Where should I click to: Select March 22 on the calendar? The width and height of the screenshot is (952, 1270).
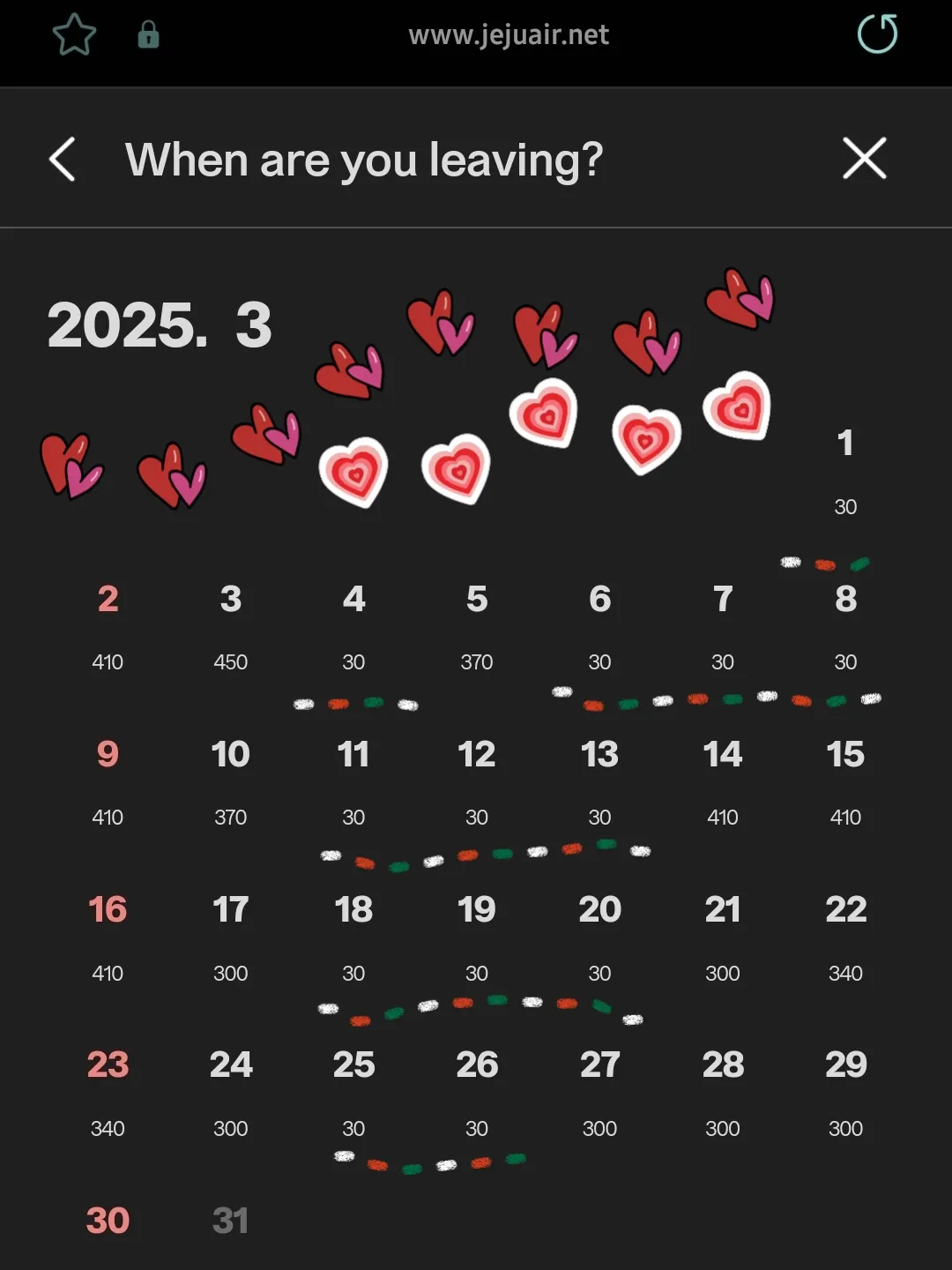click(845, 935)
